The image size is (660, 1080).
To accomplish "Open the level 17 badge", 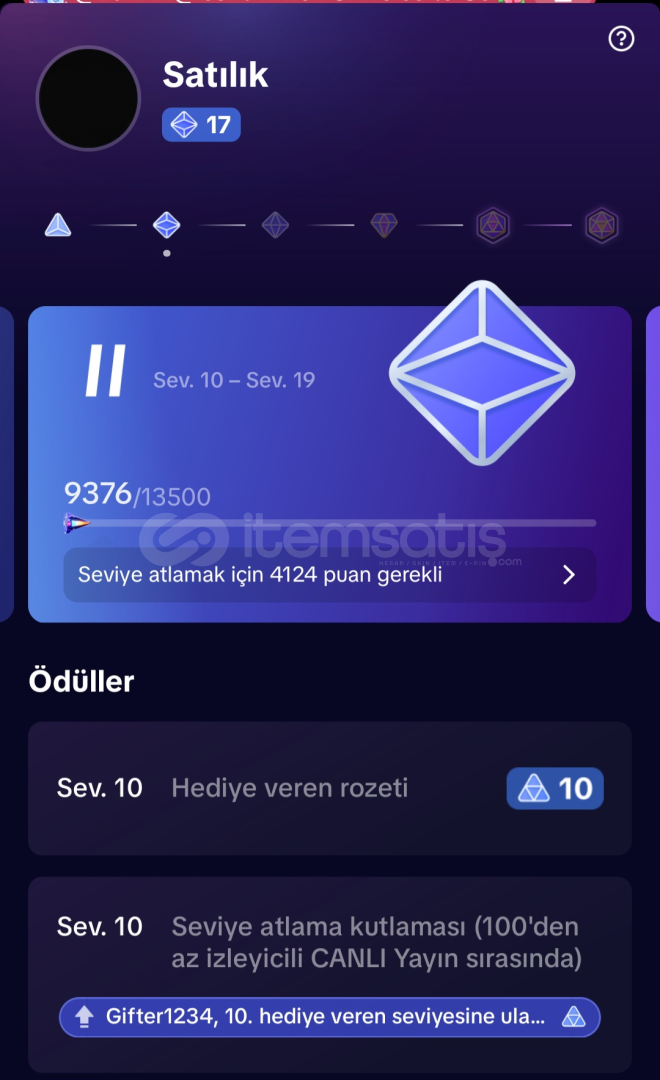I will [201, 125].
